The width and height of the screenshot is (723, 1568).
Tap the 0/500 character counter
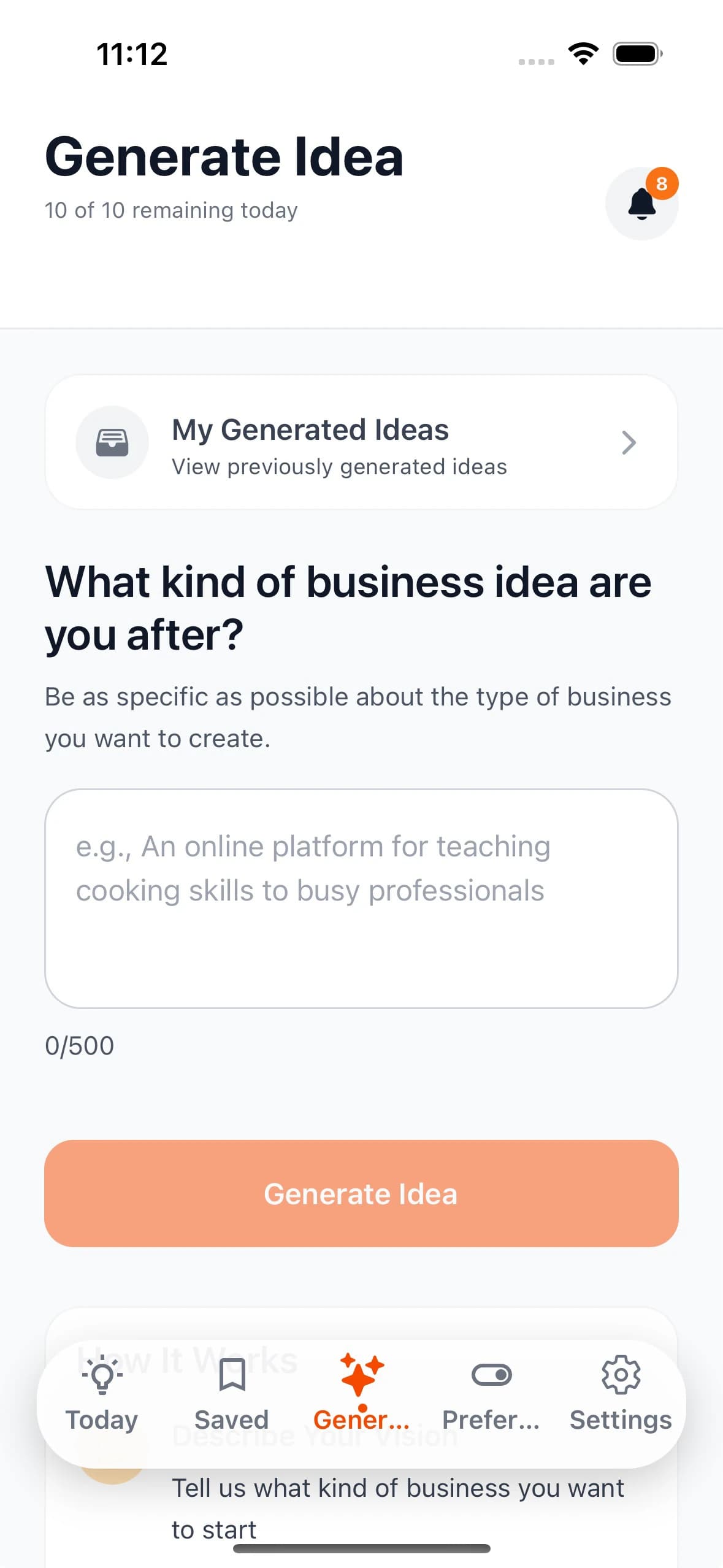[x=78, y=1045]
